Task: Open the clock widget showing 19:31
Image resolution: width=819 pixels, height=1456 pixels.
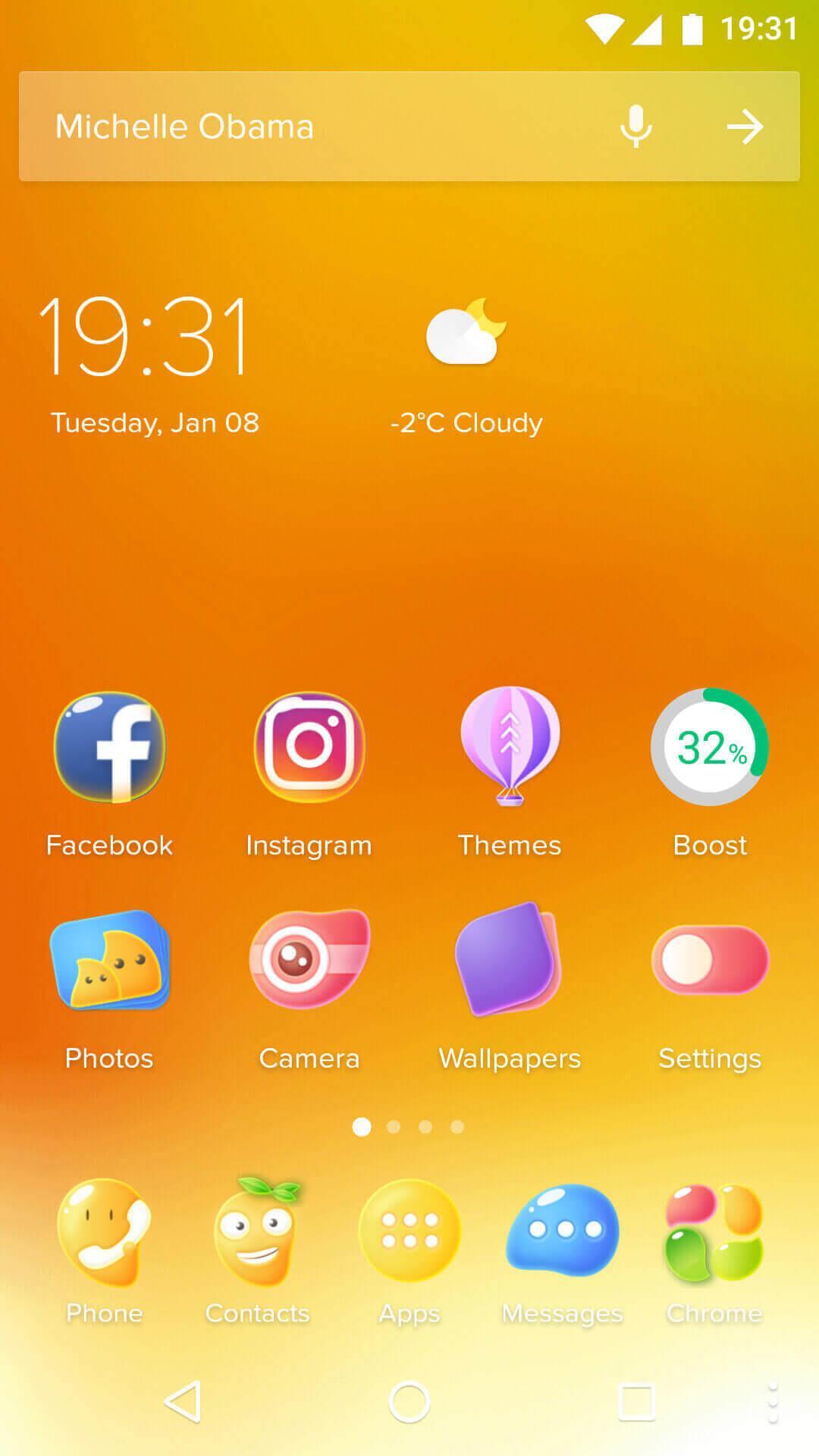Action: (146, 337)
